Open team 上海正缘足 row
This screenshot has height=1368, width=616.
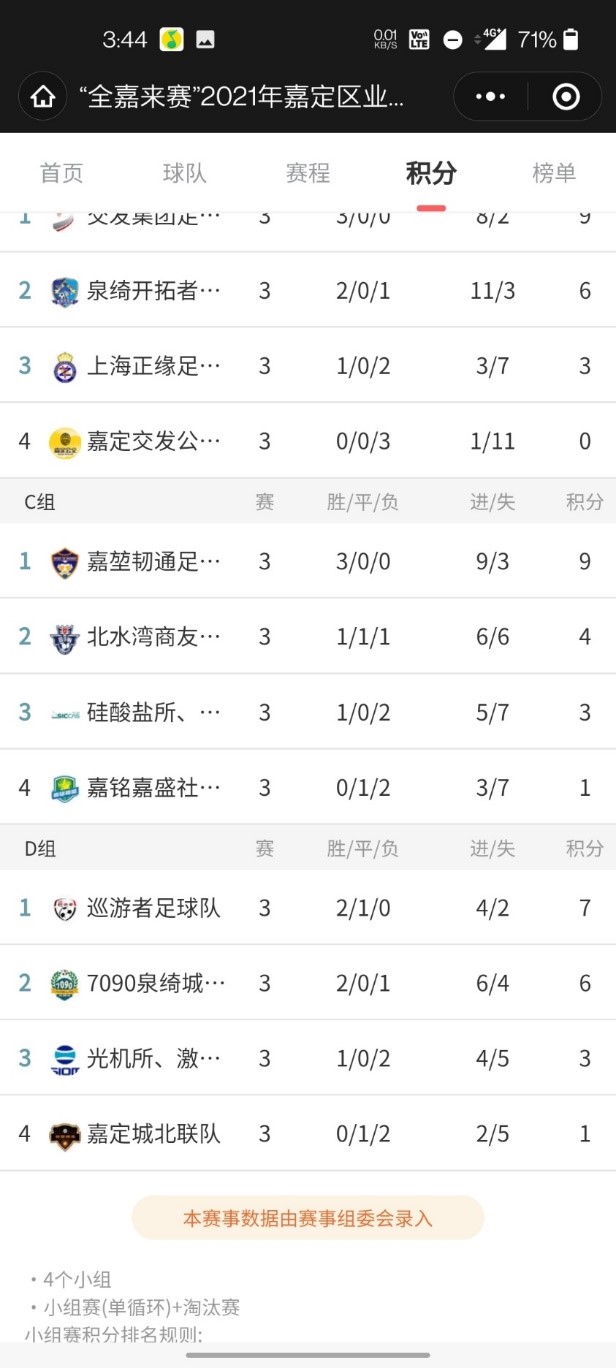click(154, 366)
